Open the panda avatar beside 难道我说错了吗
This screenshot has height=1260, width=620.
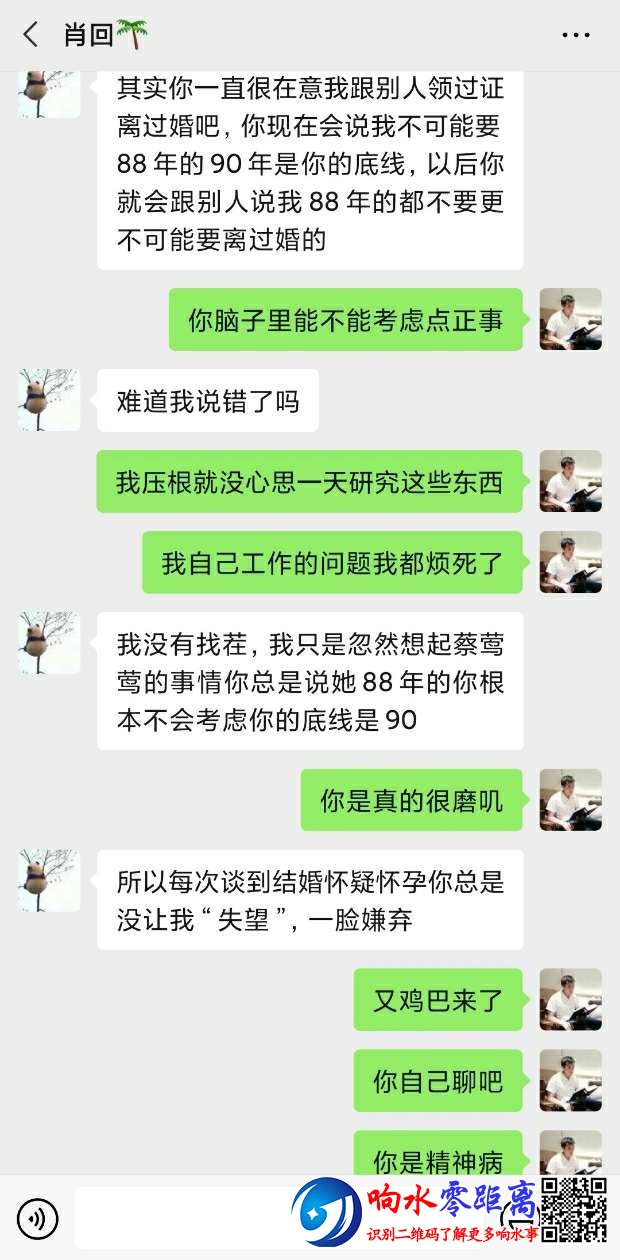[49, 400]
